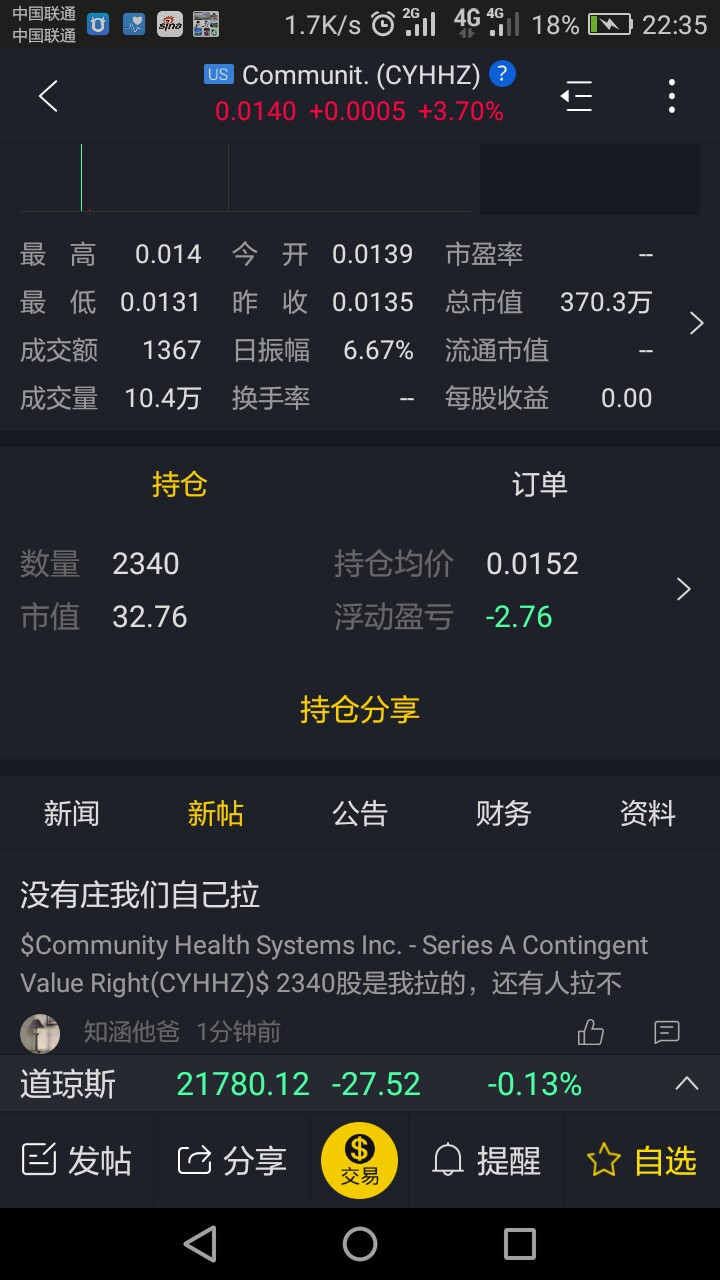Open the three-dot overflow menu
The height and width of the screenshot is (1280, 720).
click(671, 96)
